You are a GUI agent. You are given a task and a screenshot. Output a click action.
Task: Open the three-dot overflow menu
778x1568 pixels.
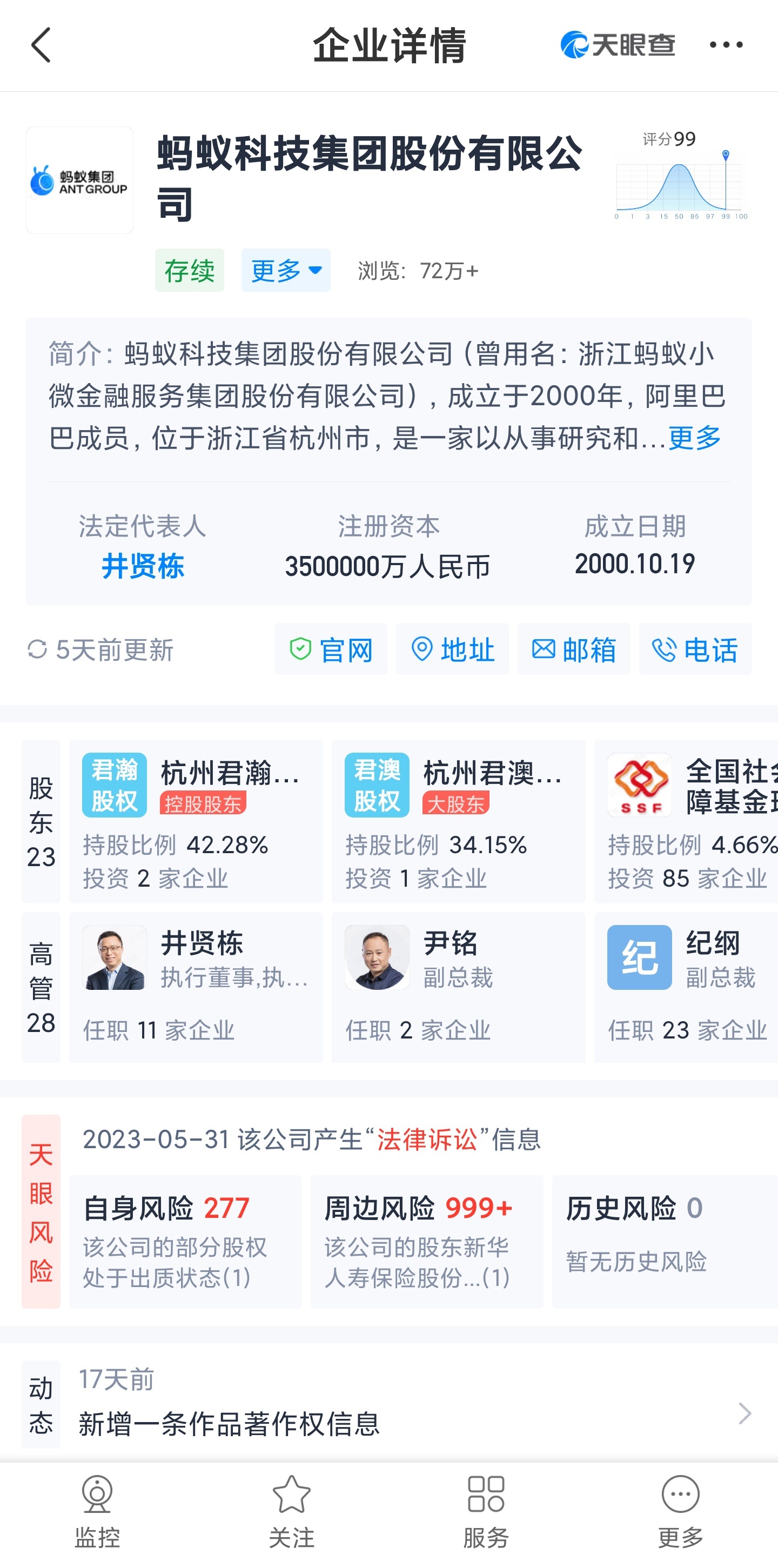coord(726,45)
